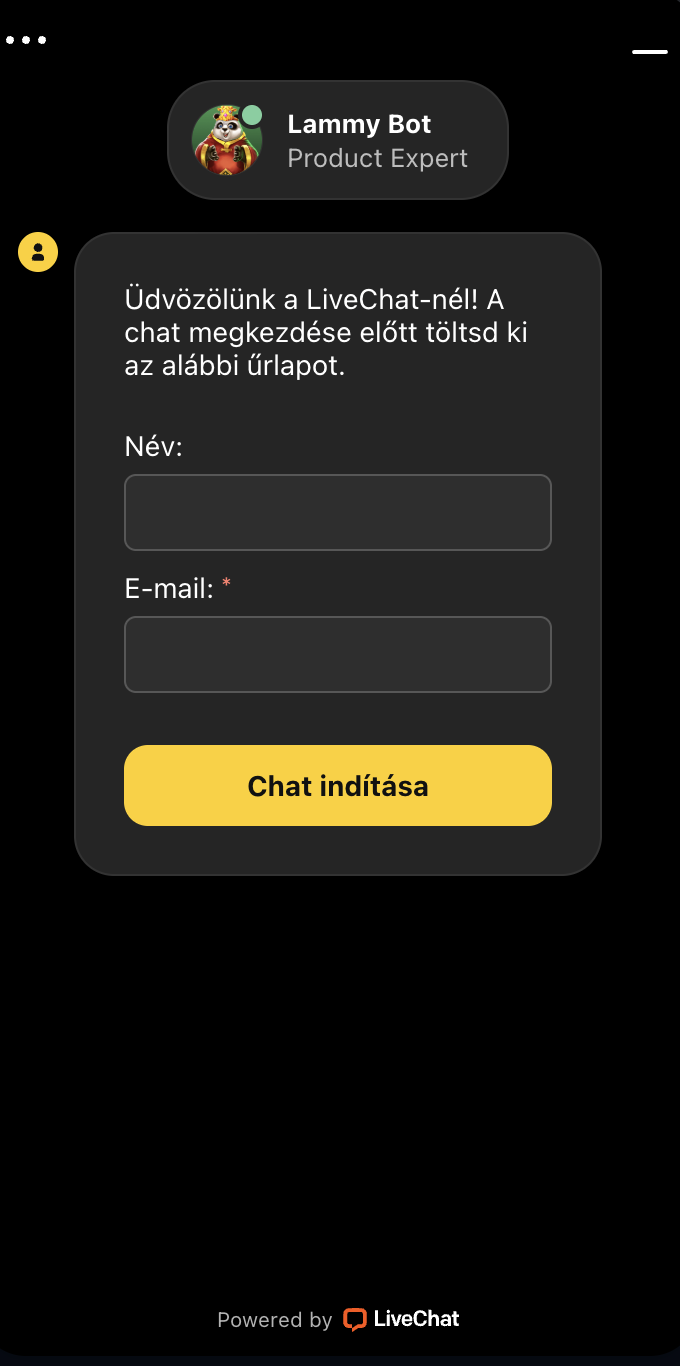Open the Powered by LiveChat link
The width and height of the screenshot is (680, 1366).
[339, 1319]
